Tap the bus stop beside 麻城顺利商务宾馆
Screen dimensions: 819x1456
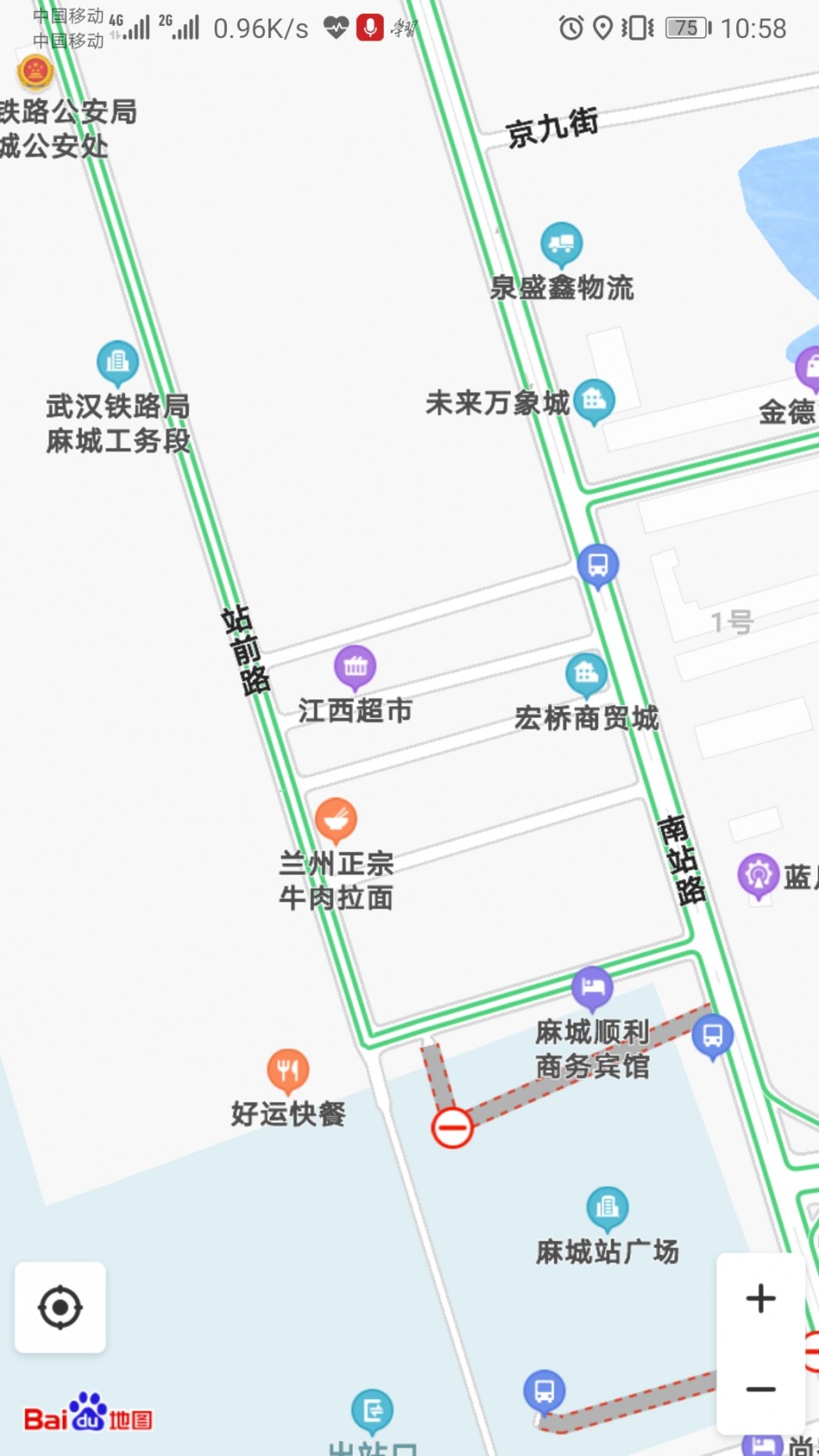(x=712, y=1037)
